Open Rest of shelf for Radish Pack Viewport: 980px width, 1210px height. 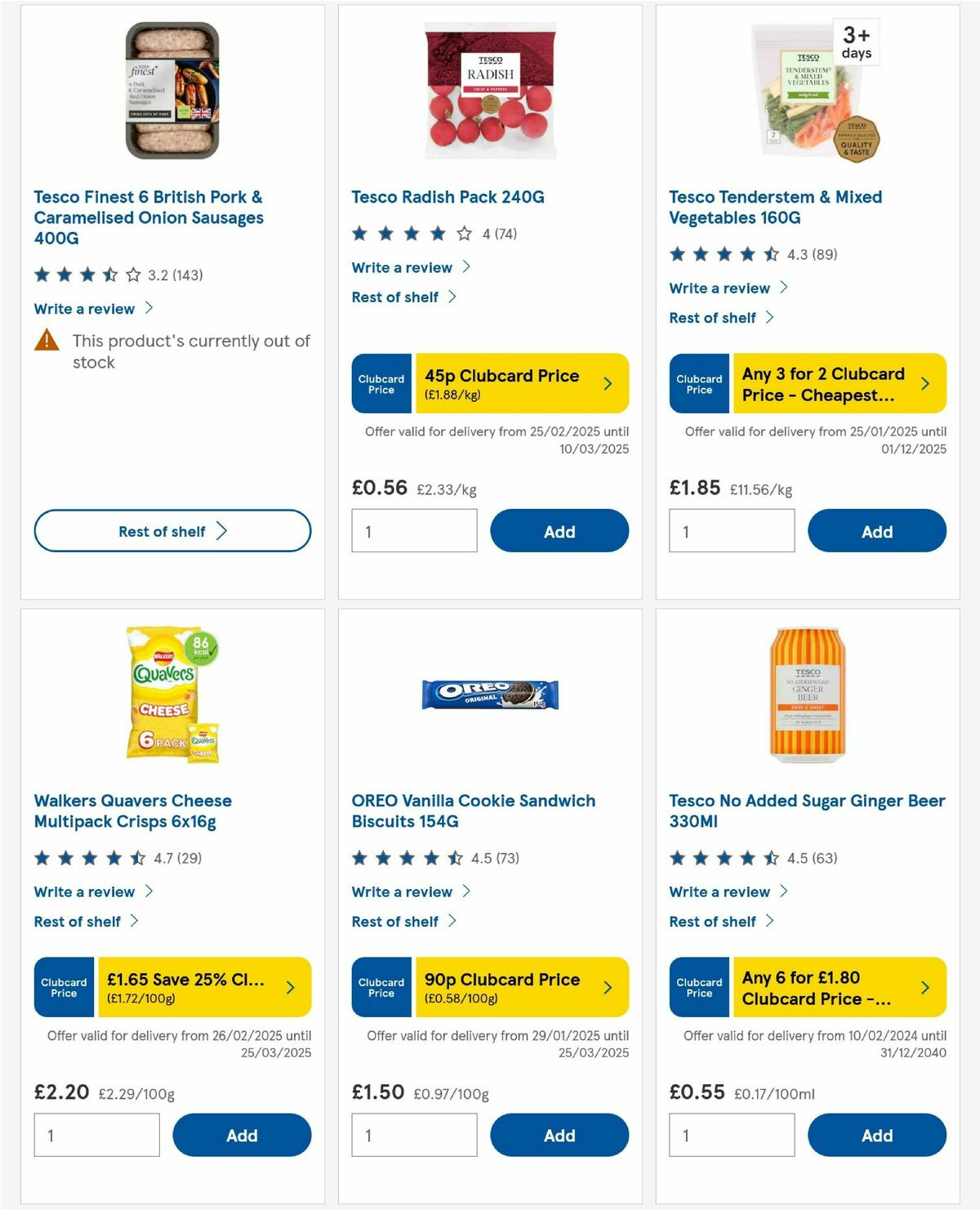(400, 297)
